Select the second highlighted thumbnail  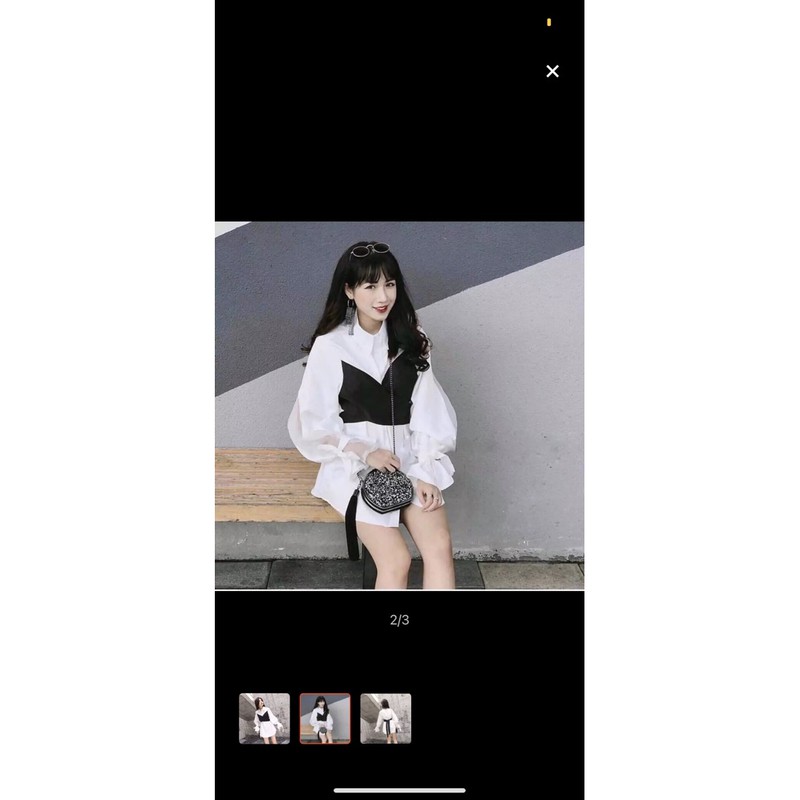[325, 718]
